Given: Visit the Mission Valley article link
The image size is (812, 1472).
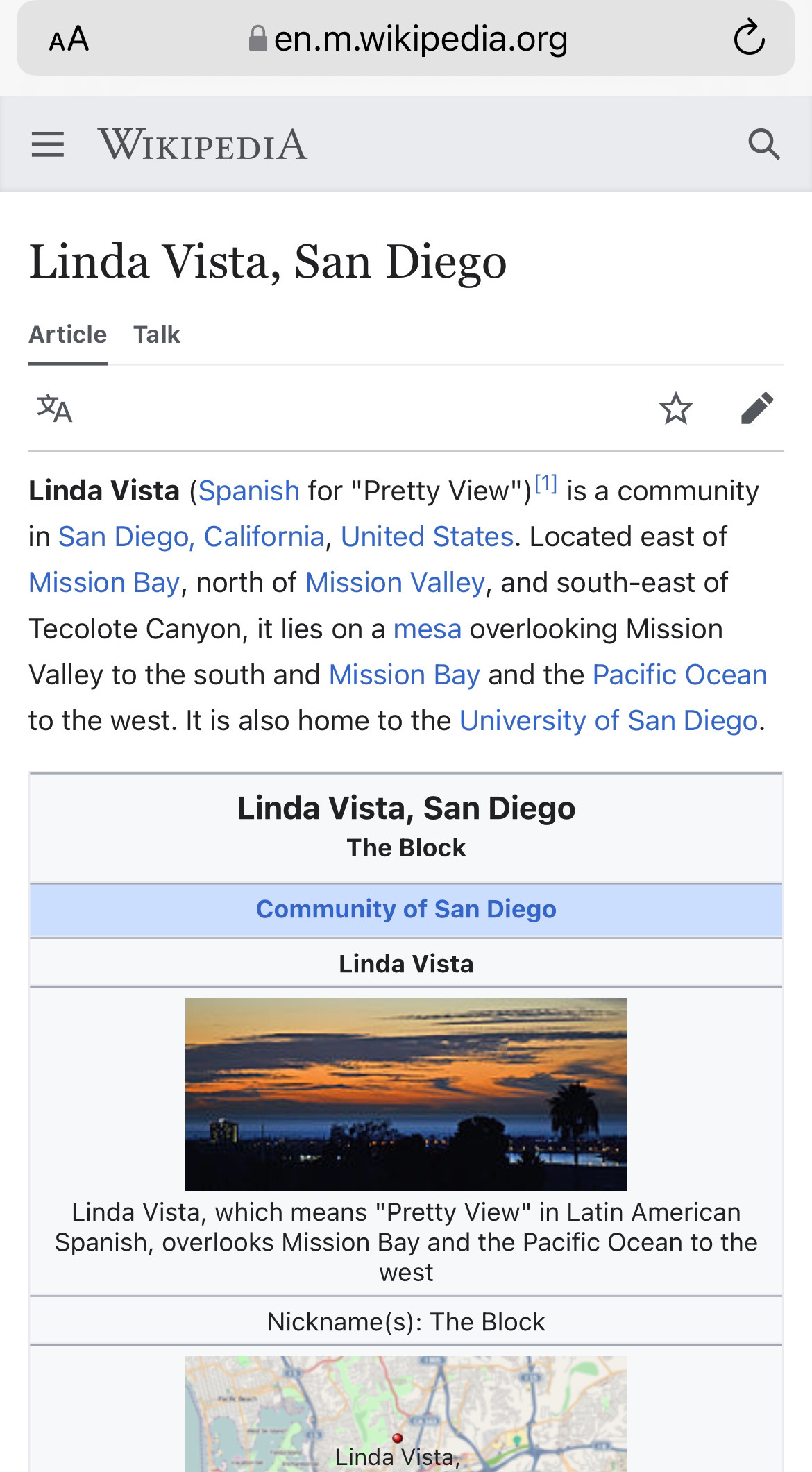Looking at the screenshot, I should point(395,583).
